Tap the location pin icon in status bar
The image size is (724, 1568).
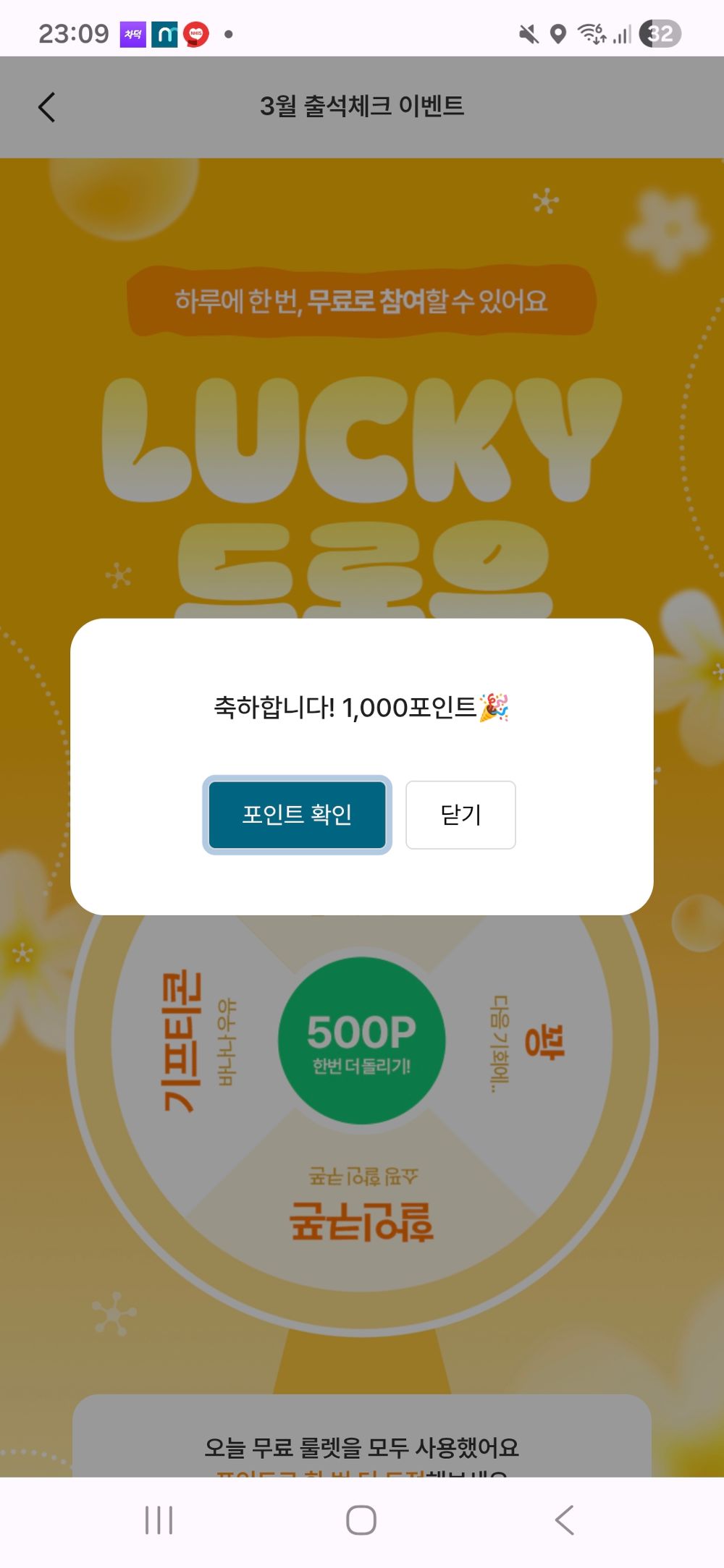coord(559,33)
